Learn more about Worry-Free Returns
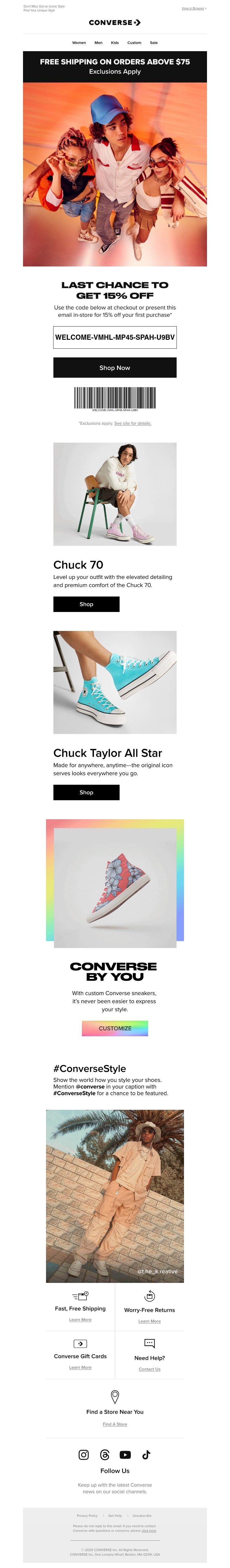 pyautogui.click(x=149, y=1321)
